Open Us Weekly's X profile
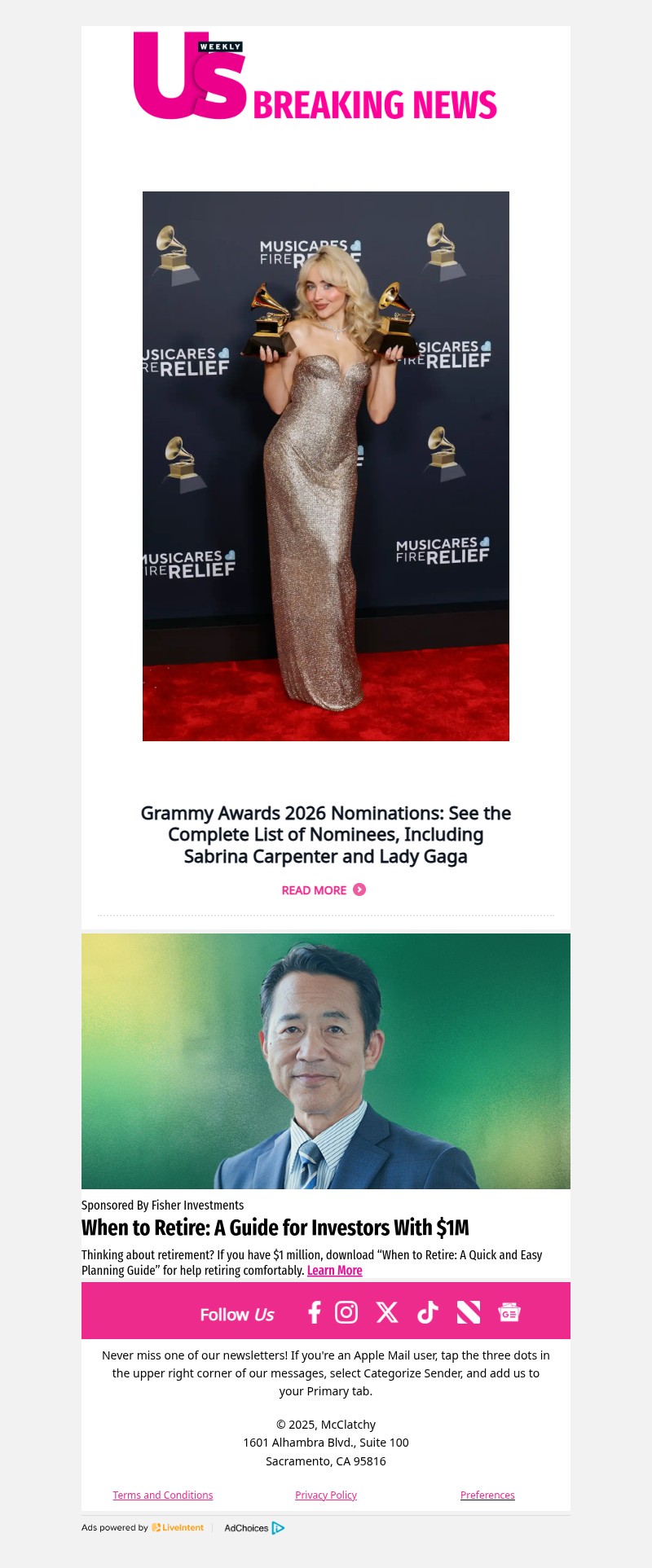 coord(387,1312)
